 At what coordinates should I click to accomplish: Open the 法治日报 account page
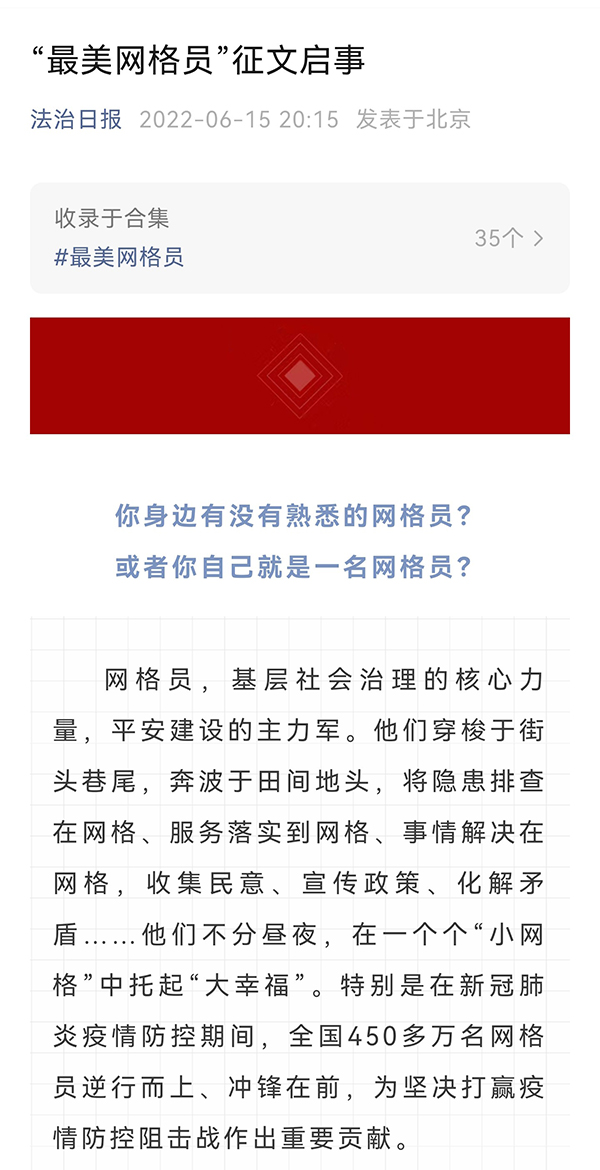[x=76, y=119]
